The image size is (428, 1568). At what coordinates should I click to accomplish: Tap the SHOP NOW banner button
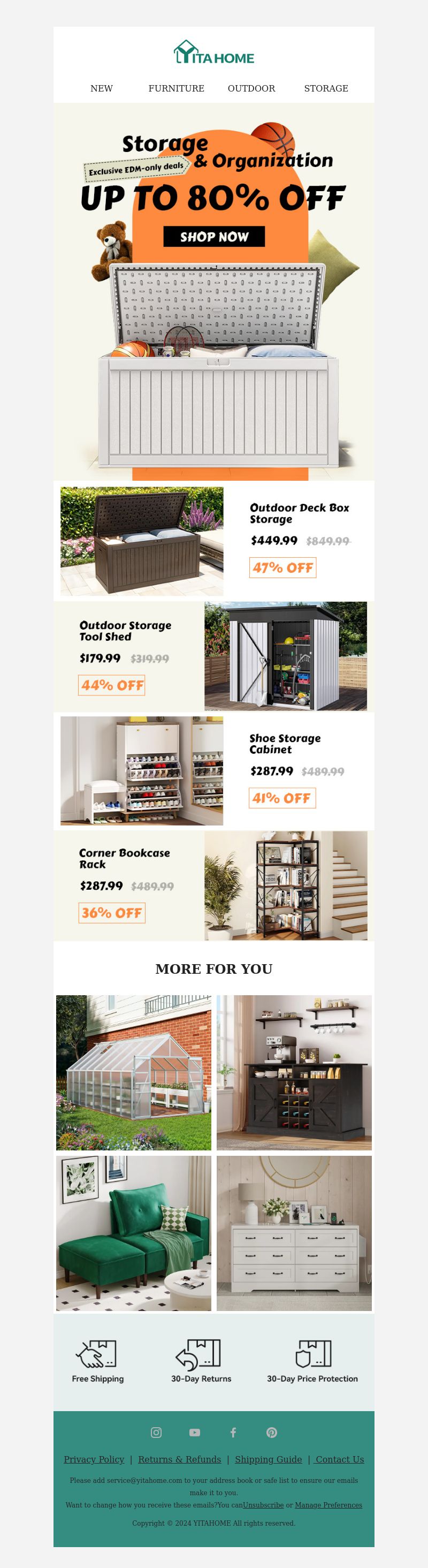(x=214, y=237)
